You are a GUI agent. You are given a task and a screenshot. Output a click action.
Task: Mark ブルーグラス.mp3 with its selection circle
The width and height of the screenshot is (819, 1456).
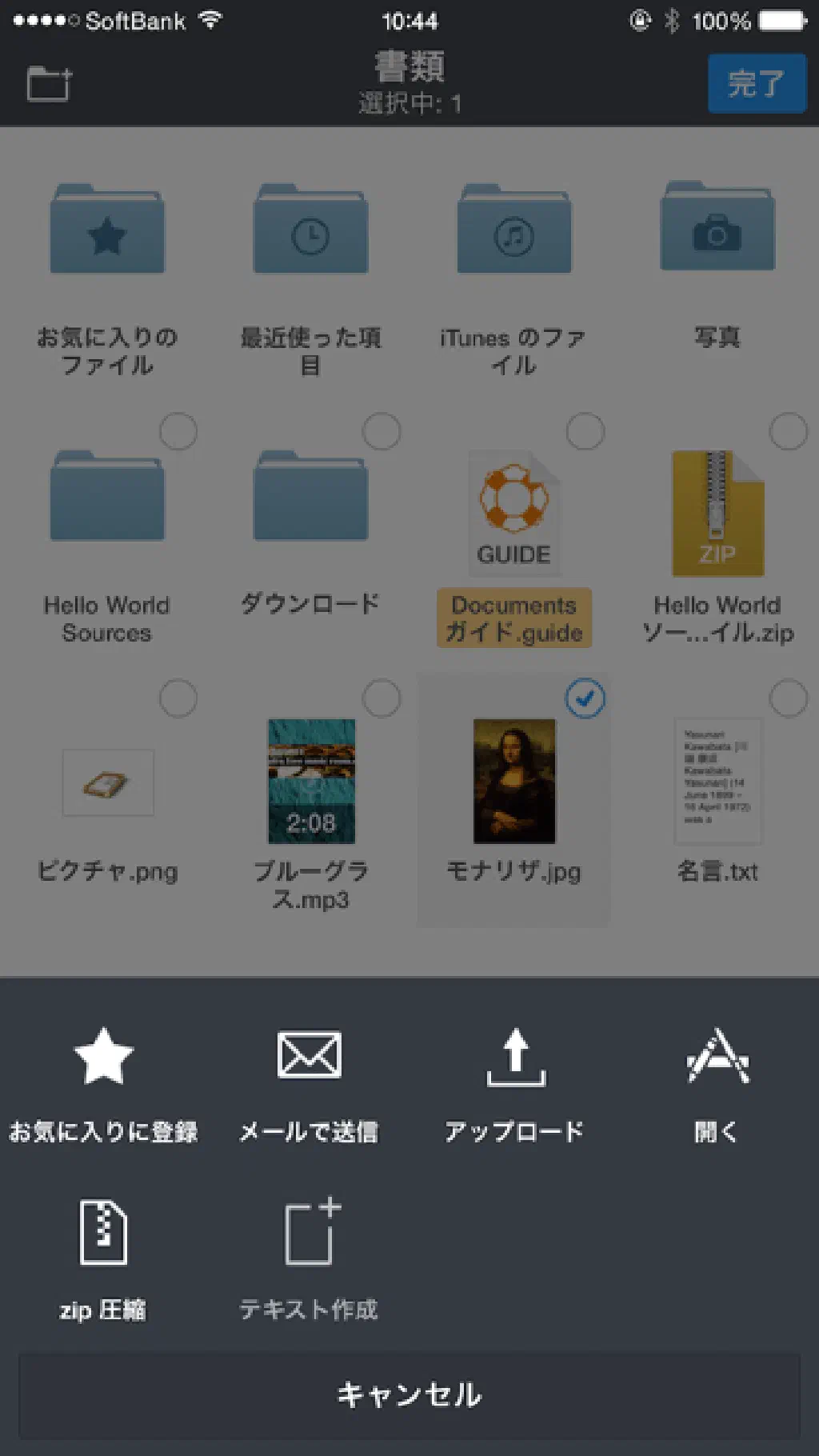coord(382,698)
